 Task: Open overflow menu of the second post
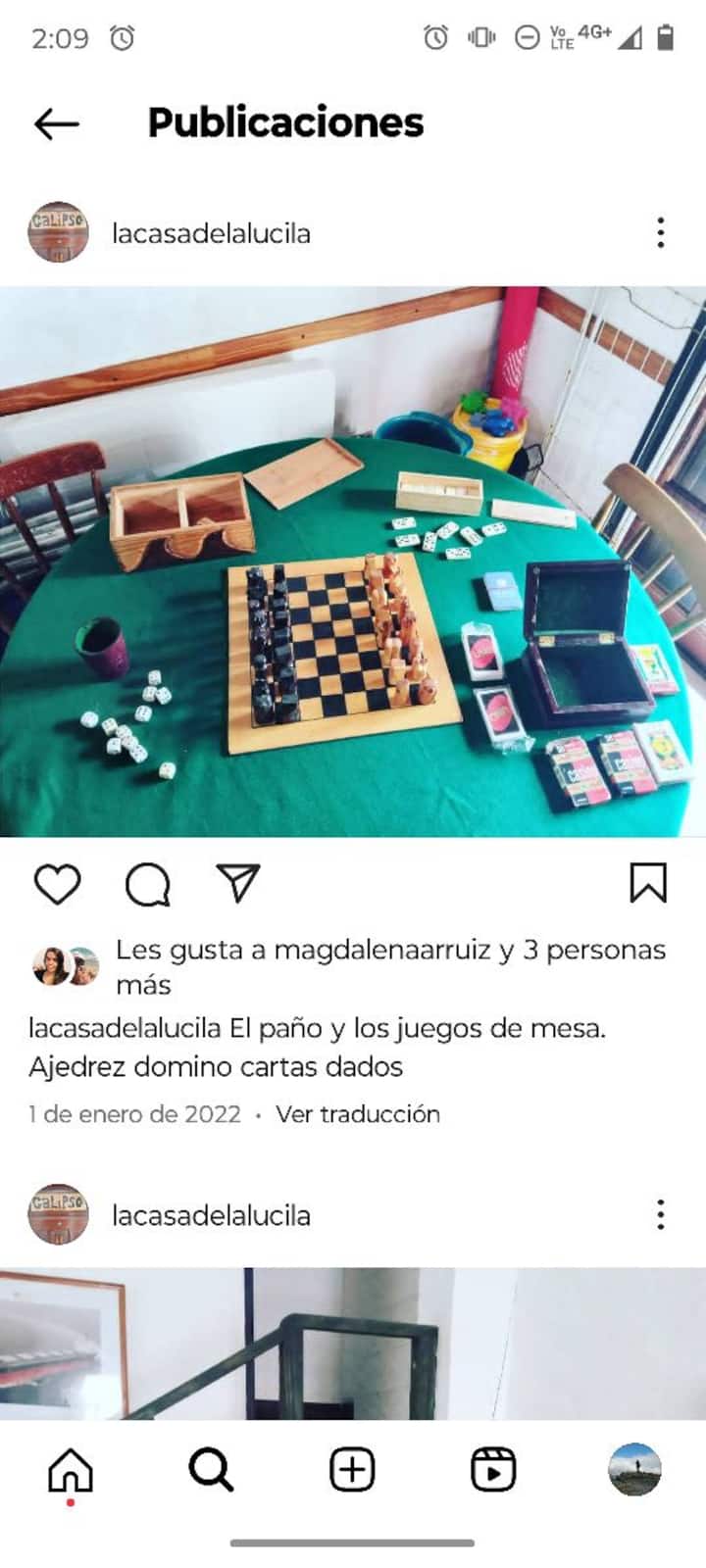tap(661, 1215)
